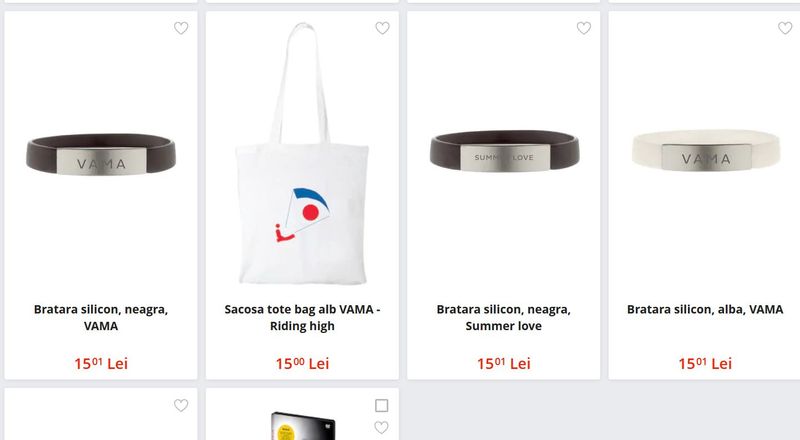Viewport: 800px width, 440px height.
Task: Open the Bratara silicon, neagra, VAMA product
Action: tap(101, 317)
